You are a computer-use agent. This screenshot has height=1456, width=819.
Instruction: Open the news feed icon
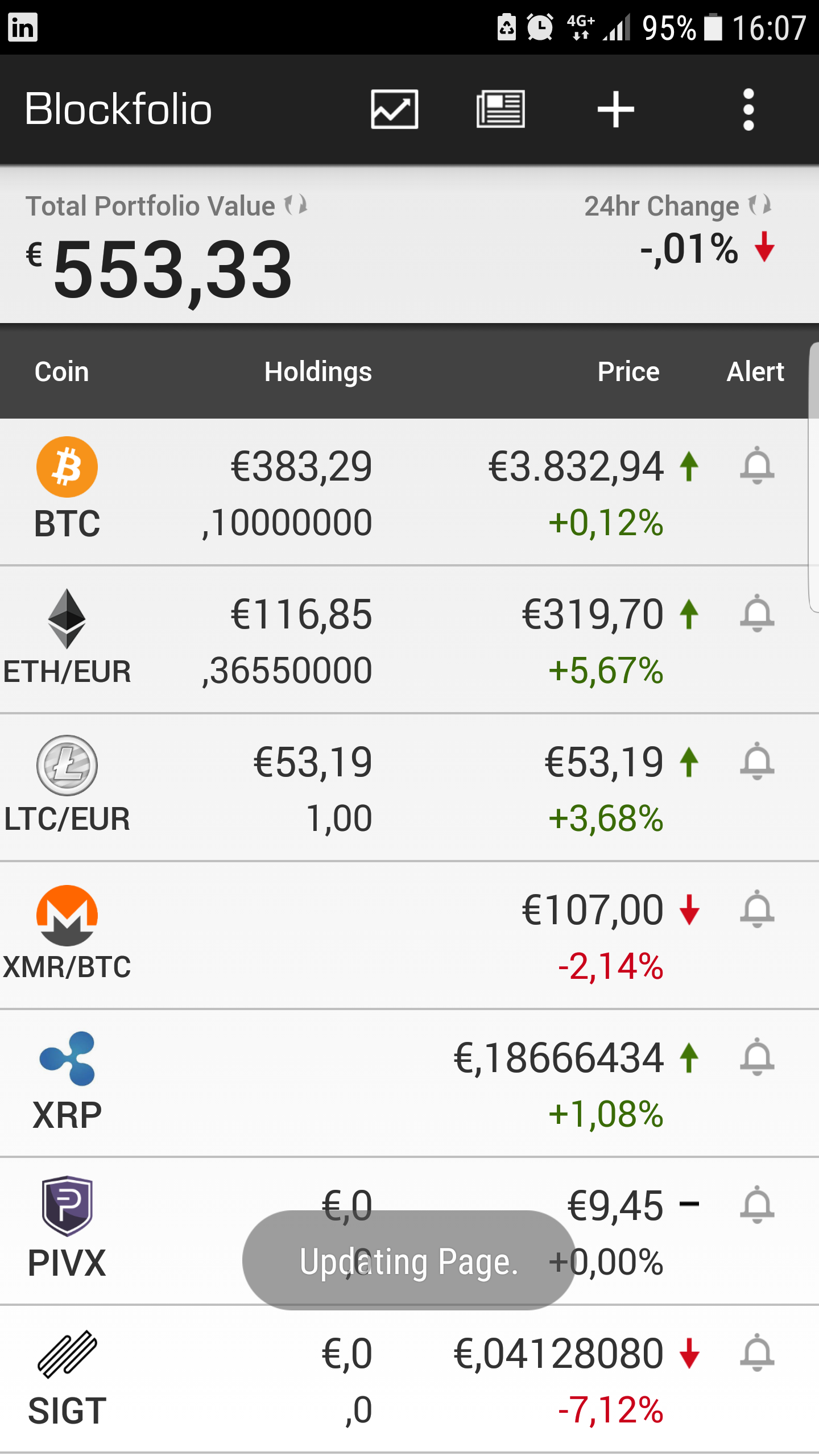[x=500, y=109]
